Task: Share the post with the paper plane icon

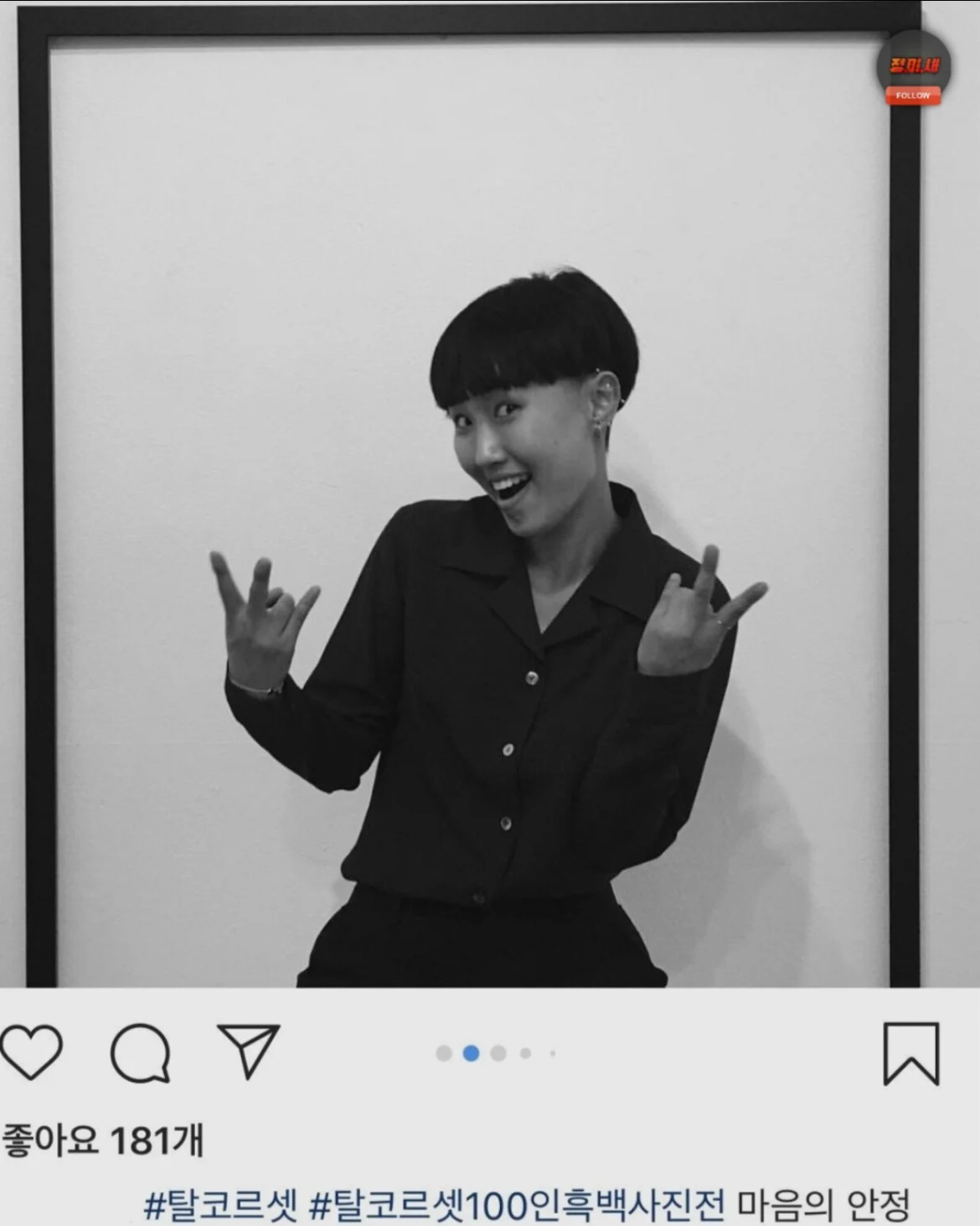Action: [x=248, y=1050]
